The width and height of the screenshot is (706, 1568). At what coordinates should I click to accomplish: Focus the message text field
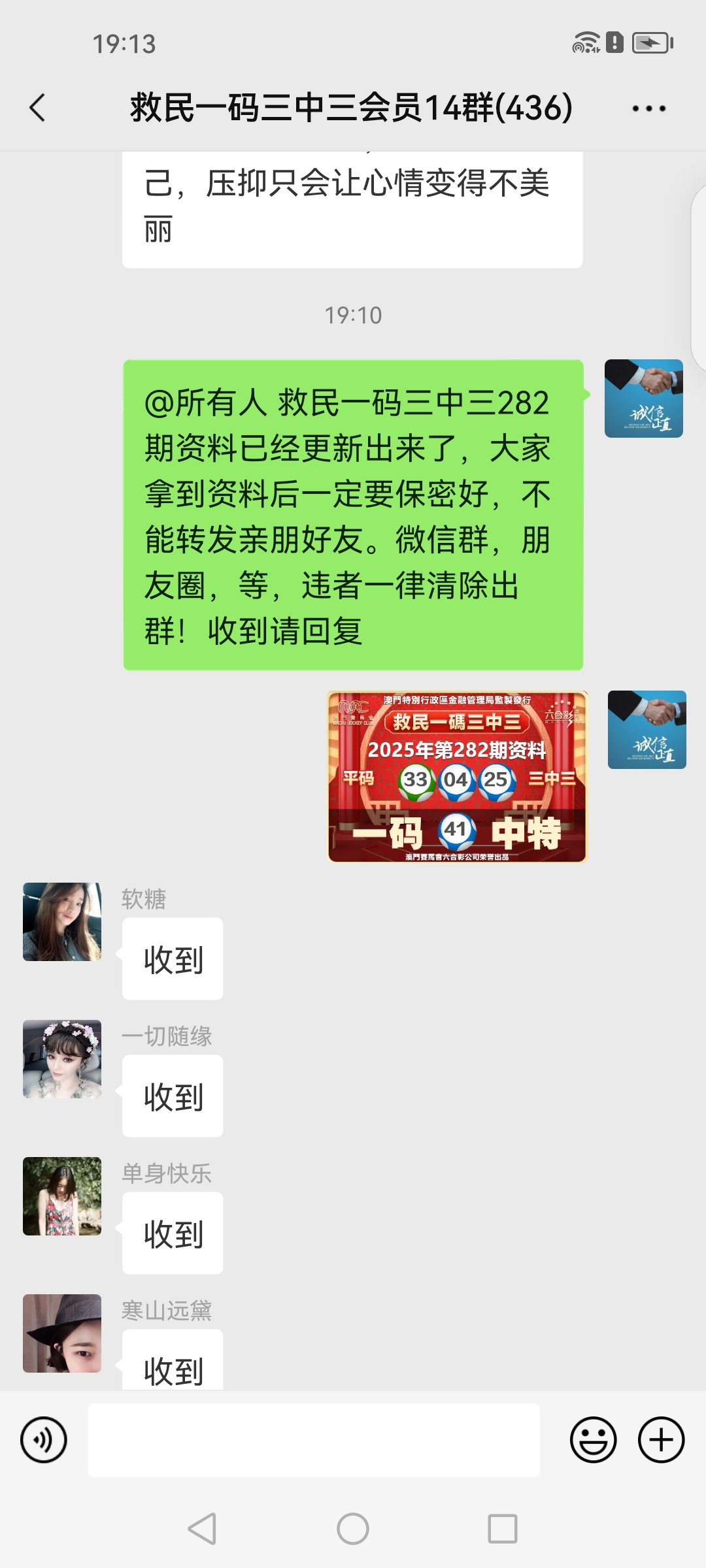tap(314, 1439)
